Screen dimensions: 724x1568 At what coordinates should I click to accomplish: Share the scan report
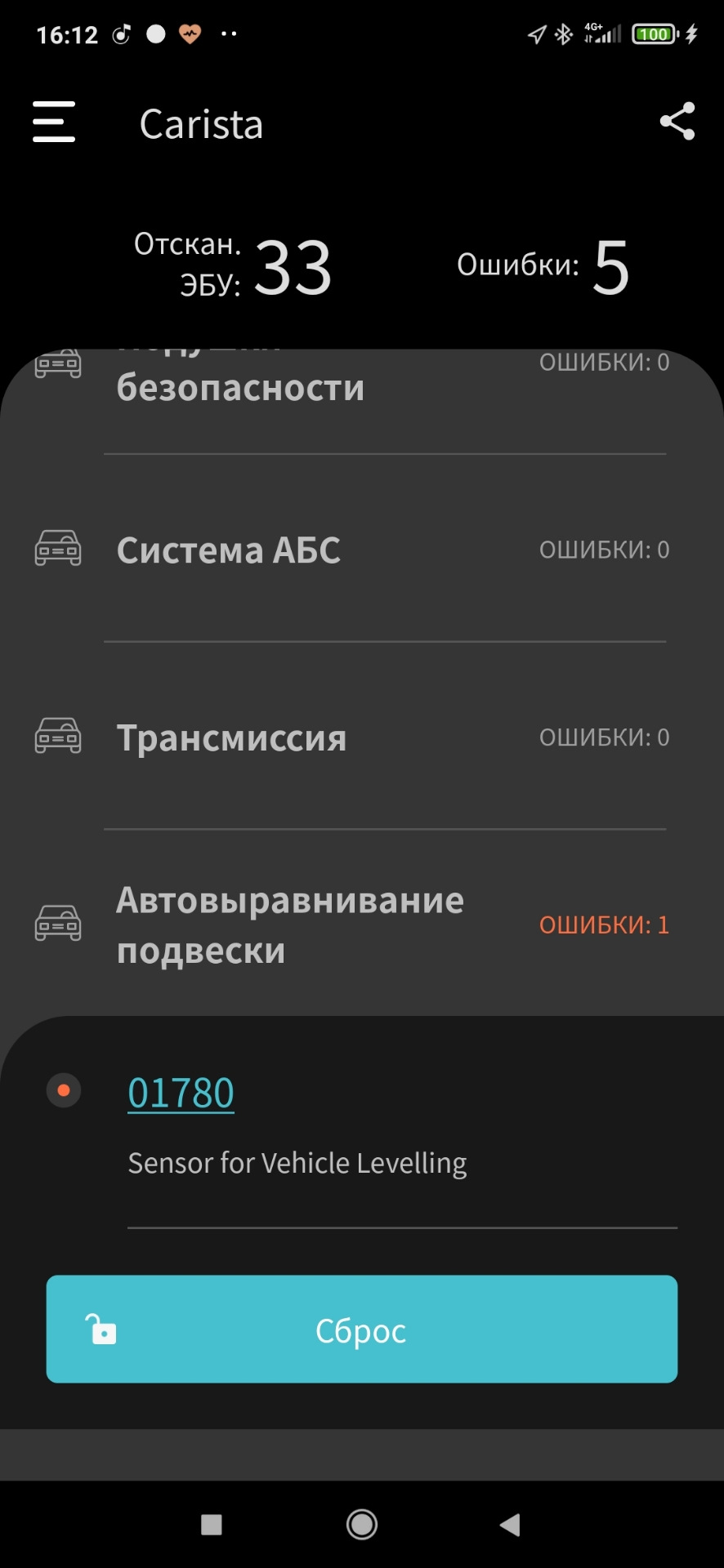click(677, 122)
